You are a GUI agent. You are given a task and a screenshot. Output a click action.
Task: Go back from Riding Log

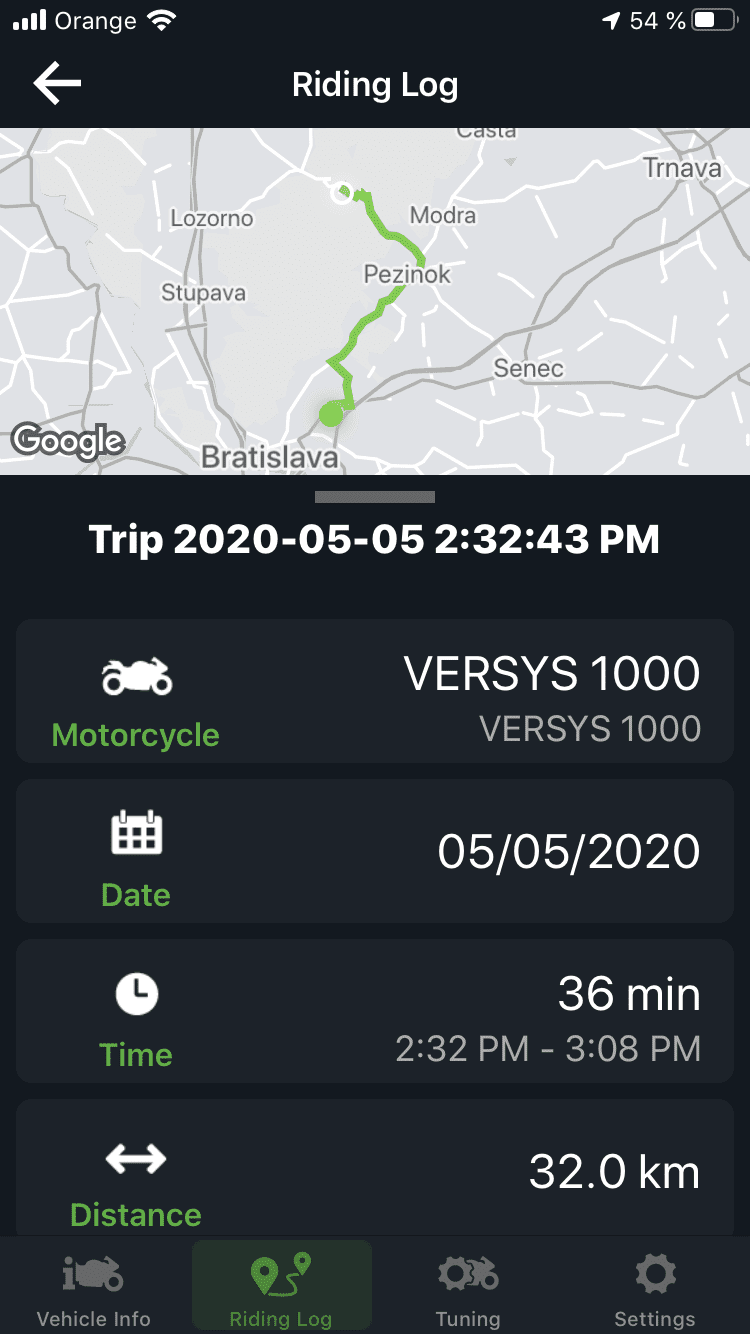tap(57, 84)
